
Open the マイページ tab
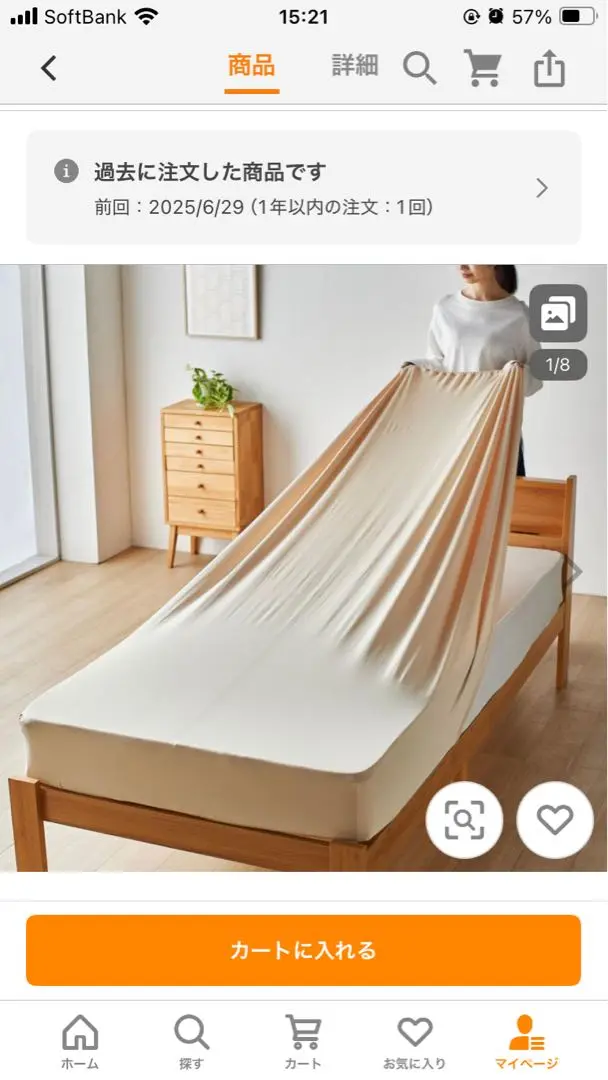tap(526, 1041)
